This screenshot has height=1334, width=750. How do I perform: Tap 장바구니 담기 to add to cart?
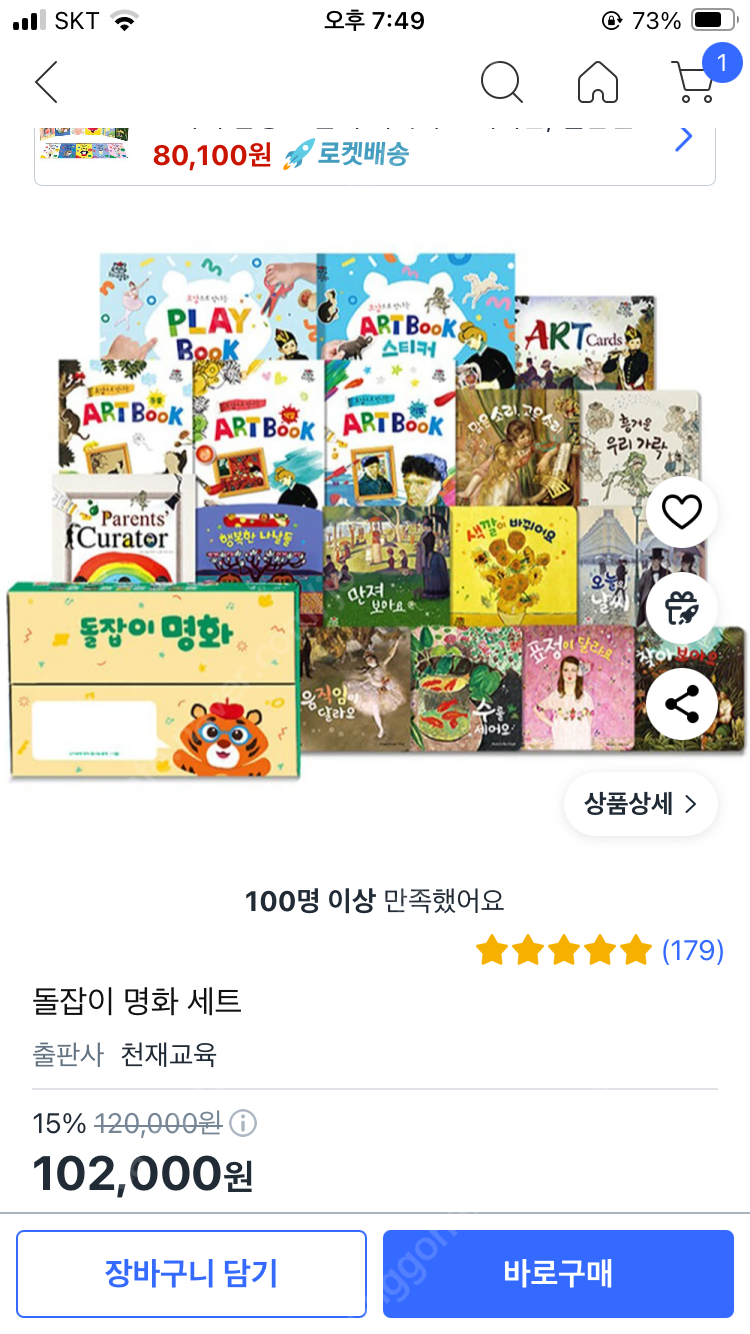[191, 1274]
